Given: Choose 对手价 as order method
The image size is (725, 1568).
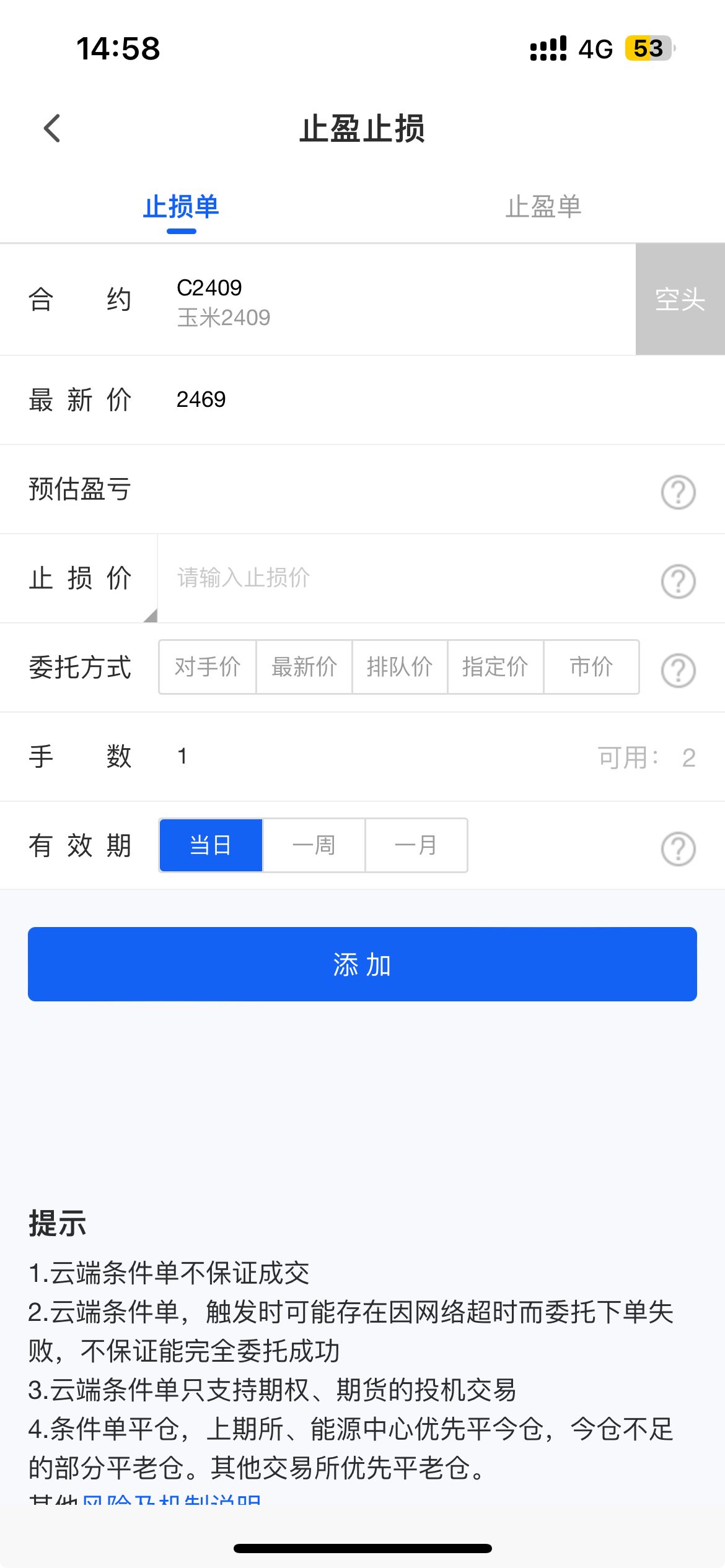Looking at the screenshot, I should pos(208,667).
